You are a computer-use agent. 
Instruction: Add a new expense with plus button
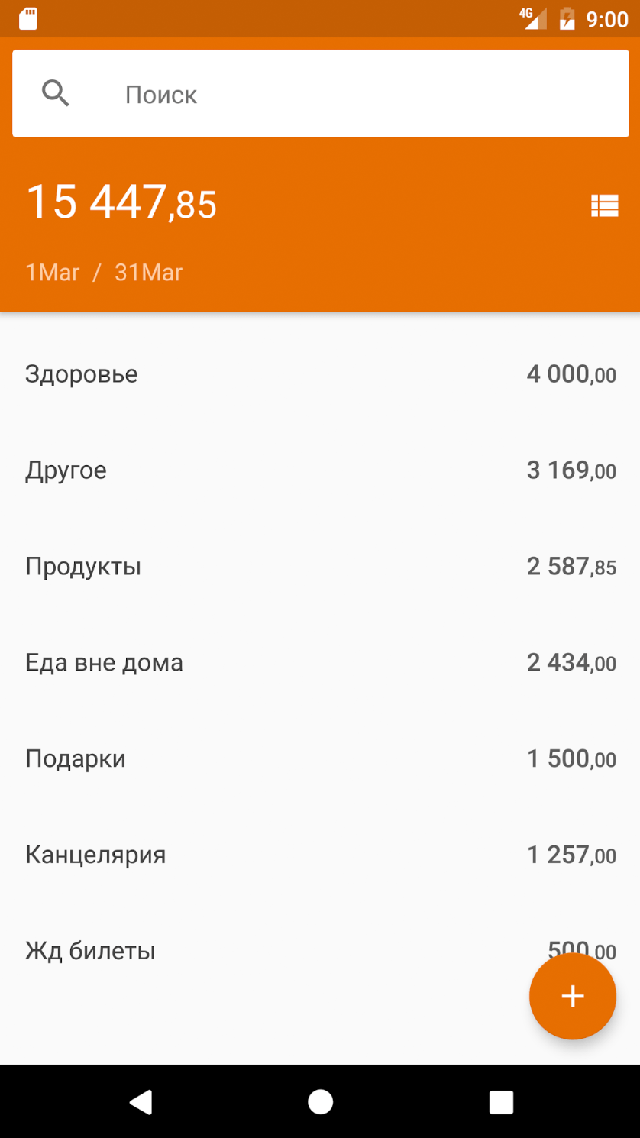(x=573, y=996)
